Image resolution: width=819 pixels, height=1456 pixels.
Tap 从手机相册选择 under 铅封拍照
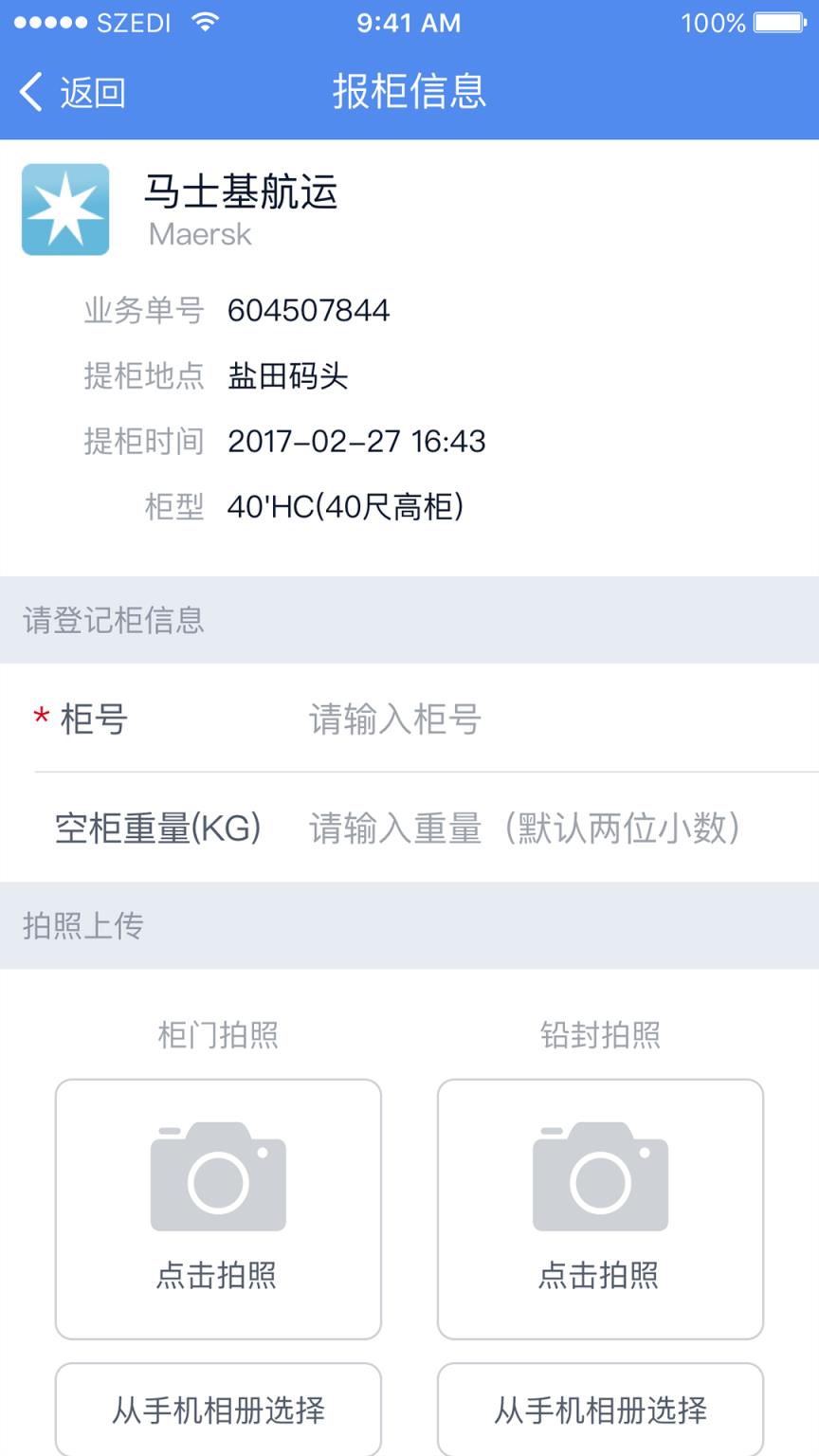[x=599, y=1410]
